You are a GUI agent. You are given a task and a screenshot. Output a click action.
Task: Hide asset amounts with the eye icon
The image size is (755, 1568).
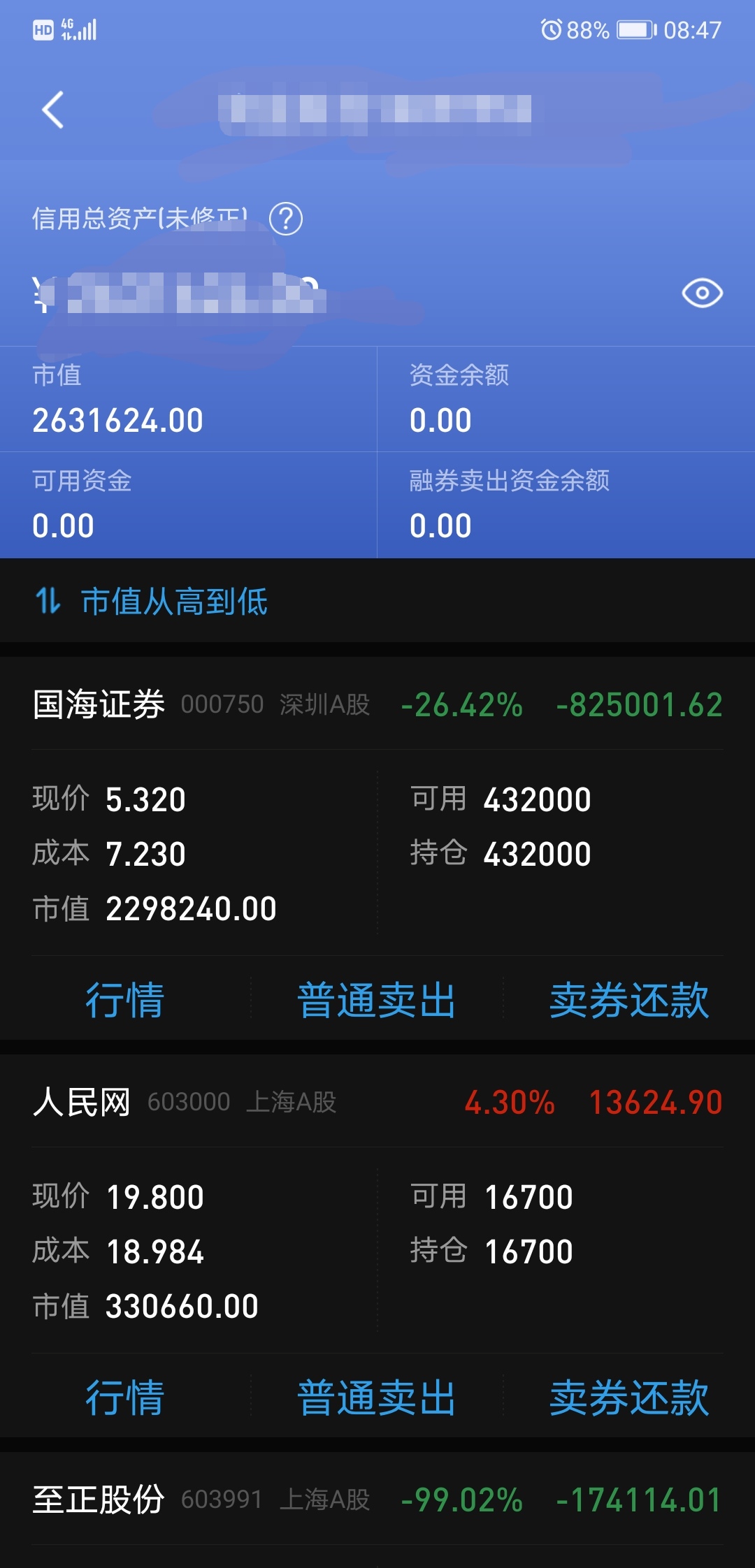(x=702, y=293)
